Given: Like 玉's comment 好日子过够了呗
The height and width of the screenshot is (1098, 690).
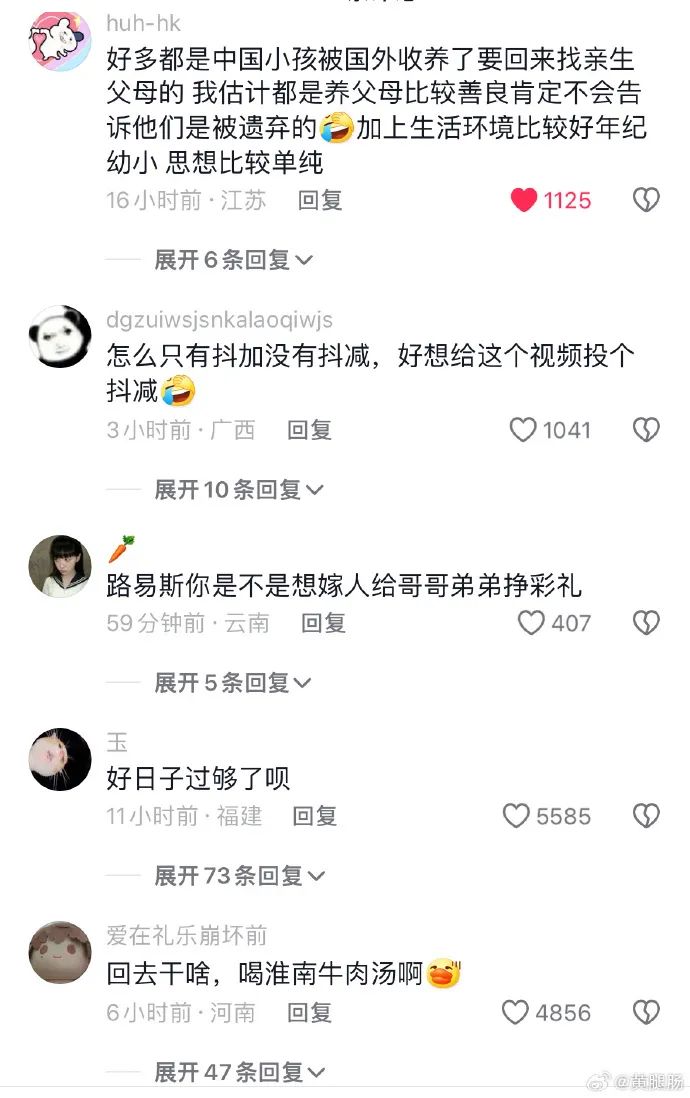Looking at the screenshot, I should (516, 816).
